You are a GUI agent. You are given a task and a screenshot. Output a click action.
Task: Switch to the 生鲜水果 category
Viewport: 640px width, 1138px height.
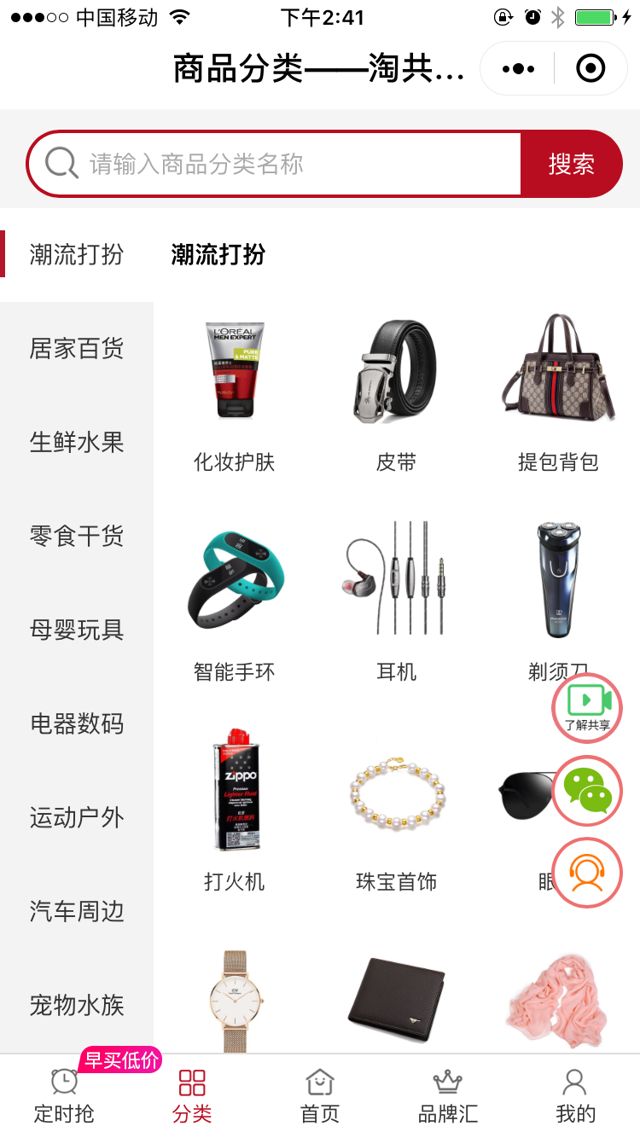pos(77,443)
